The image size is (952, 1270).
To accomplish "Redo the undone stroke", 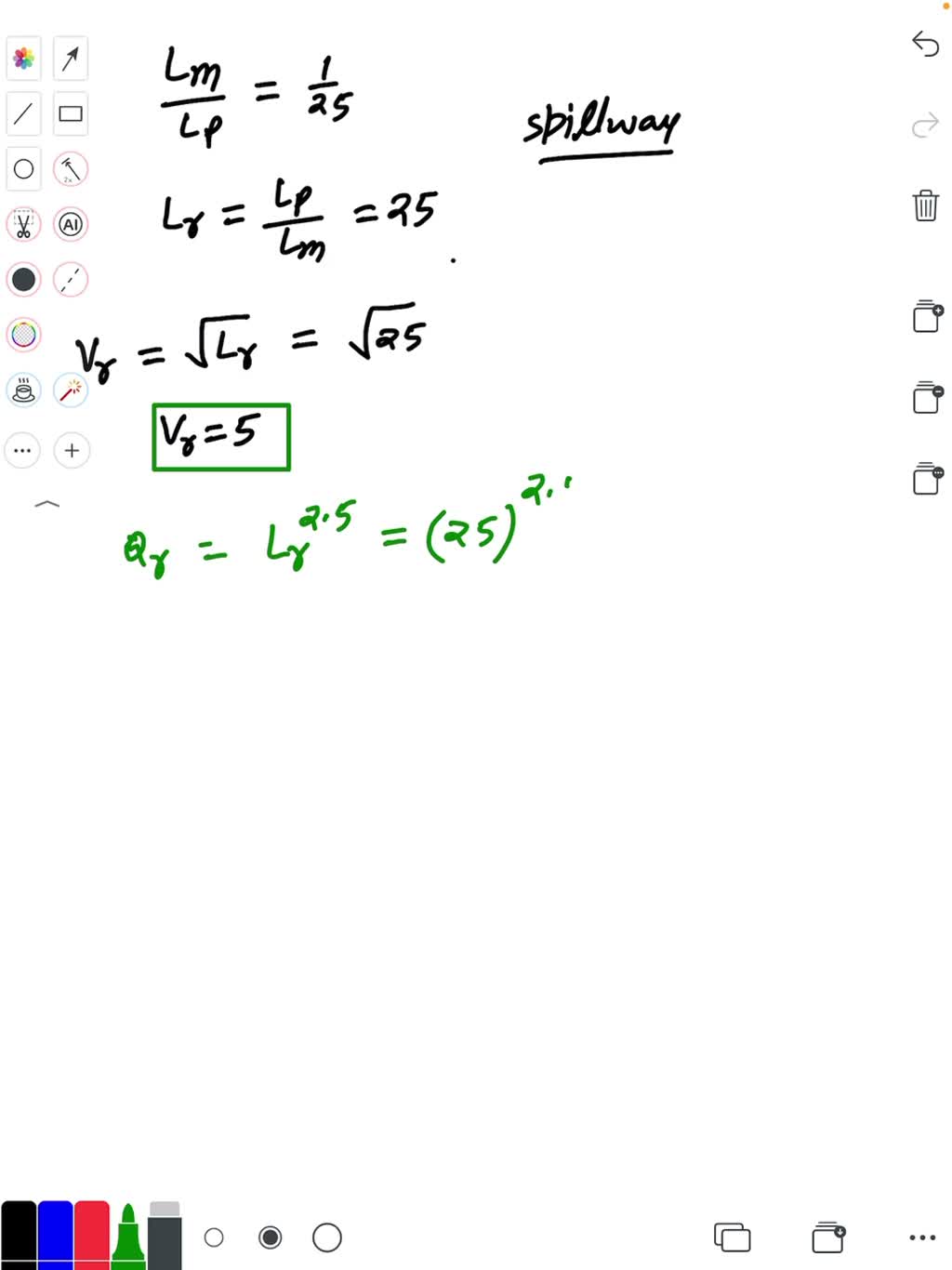I will pyautogui.click(x=925, y=125).
